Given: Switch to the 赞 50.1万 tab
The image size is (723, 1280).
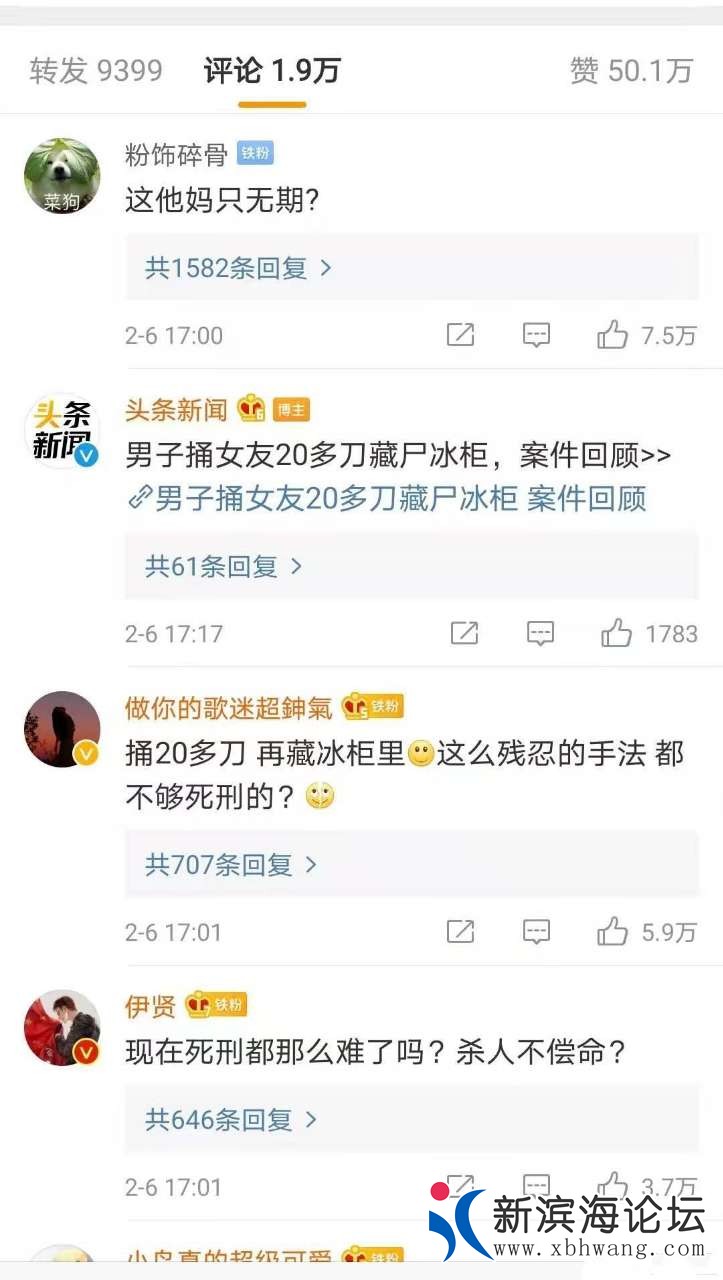Looking at the screenshot, I should [x=631, y=71].
